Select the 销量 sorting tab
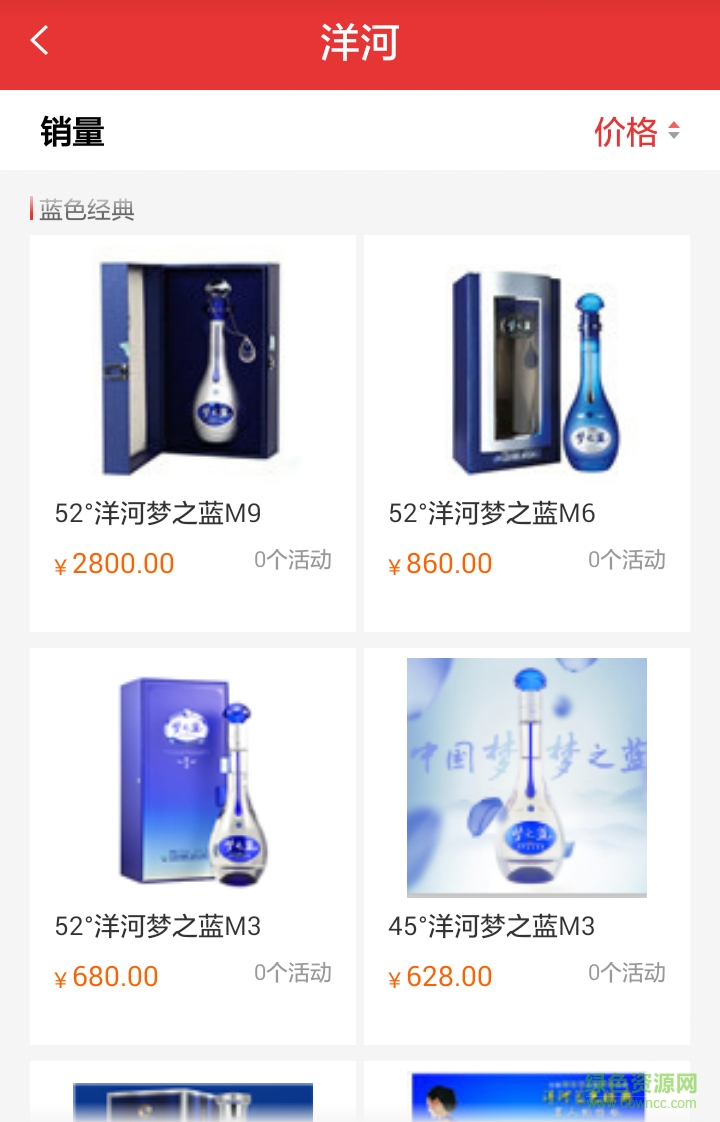Viewport: 720px width, 1122px height. pyautogui.click(x=71, y=131)
